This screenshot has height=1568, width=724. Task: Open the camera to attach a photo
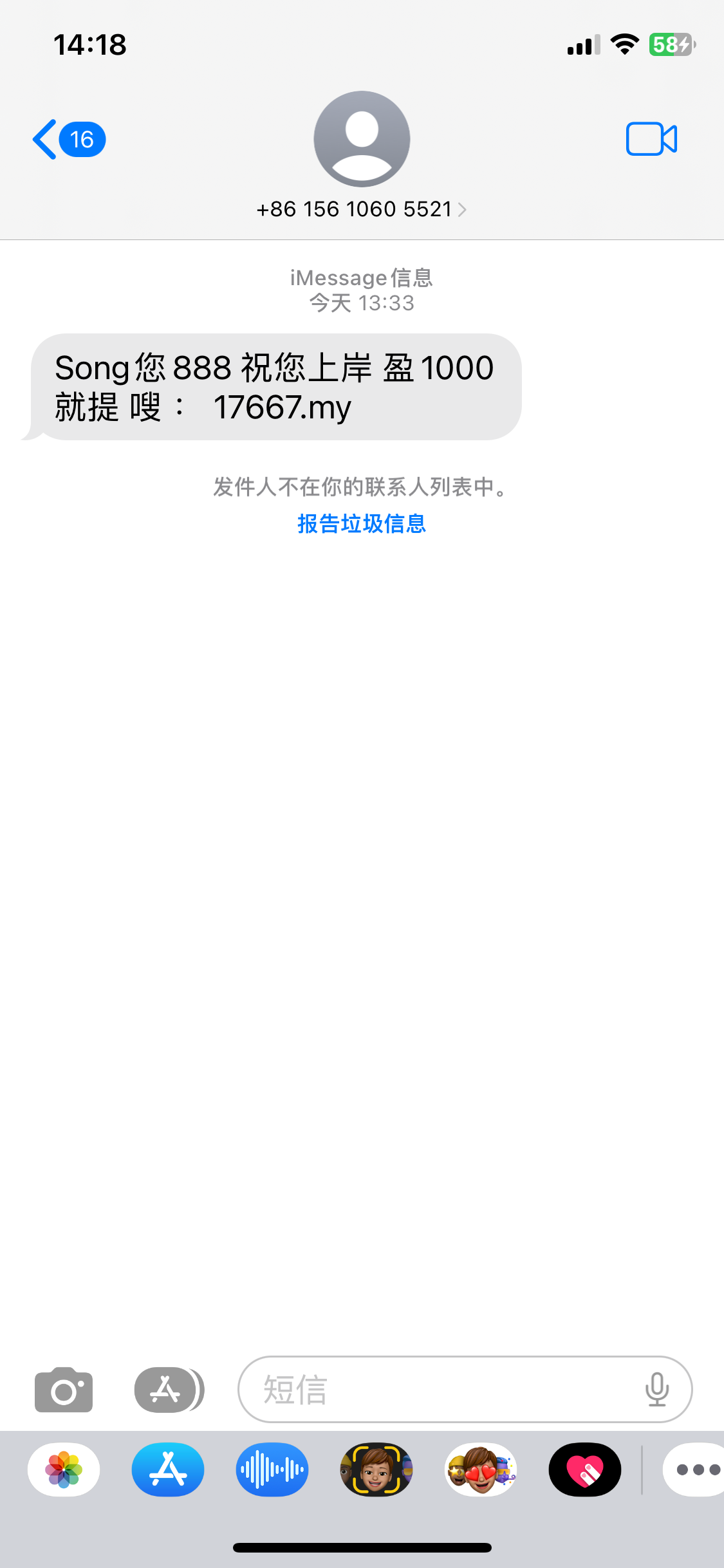coord(63,1389)
